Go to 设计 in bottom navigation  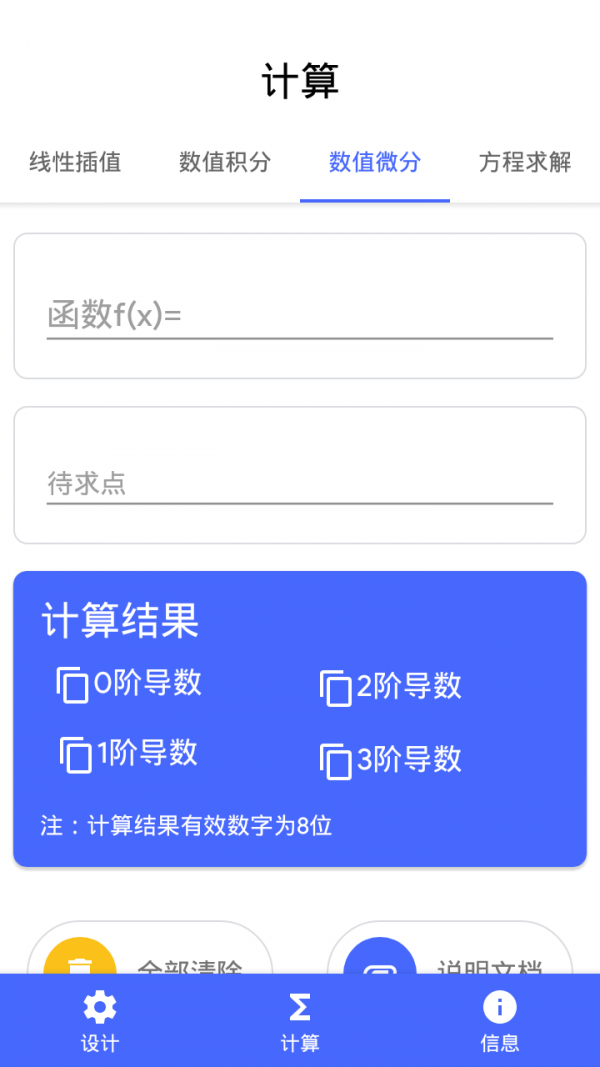pyautogui.click(x=100, y=1021)
